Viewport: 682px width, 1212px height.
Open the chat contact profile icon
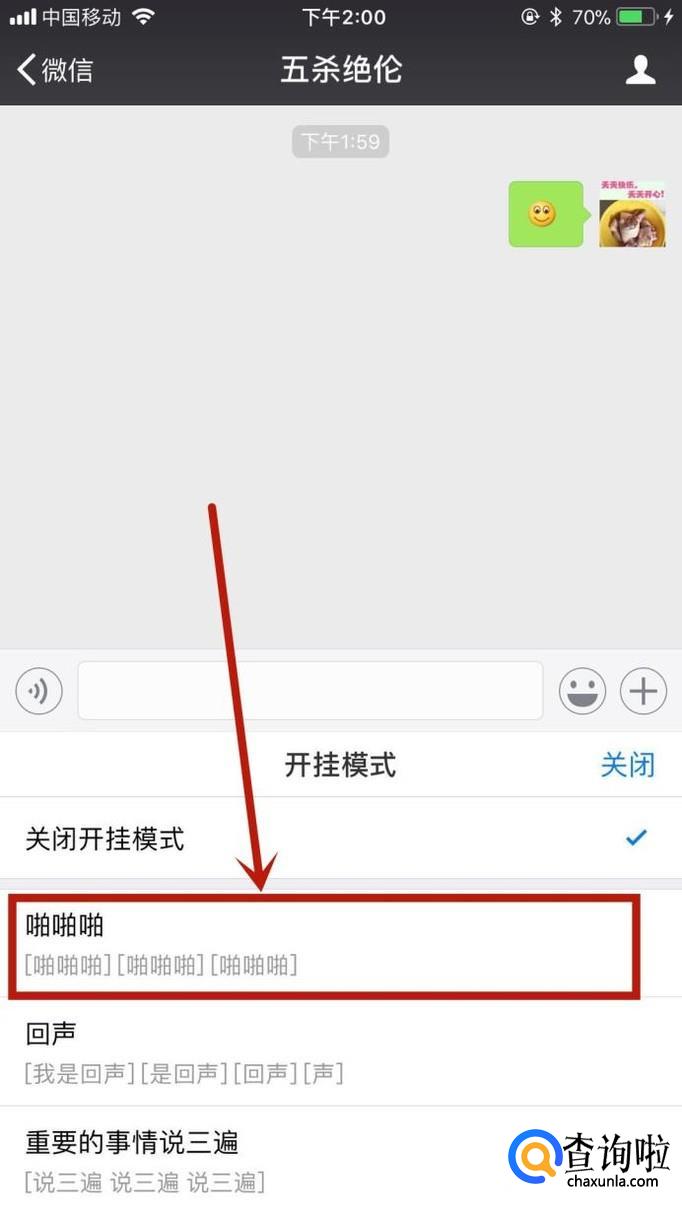640,70
